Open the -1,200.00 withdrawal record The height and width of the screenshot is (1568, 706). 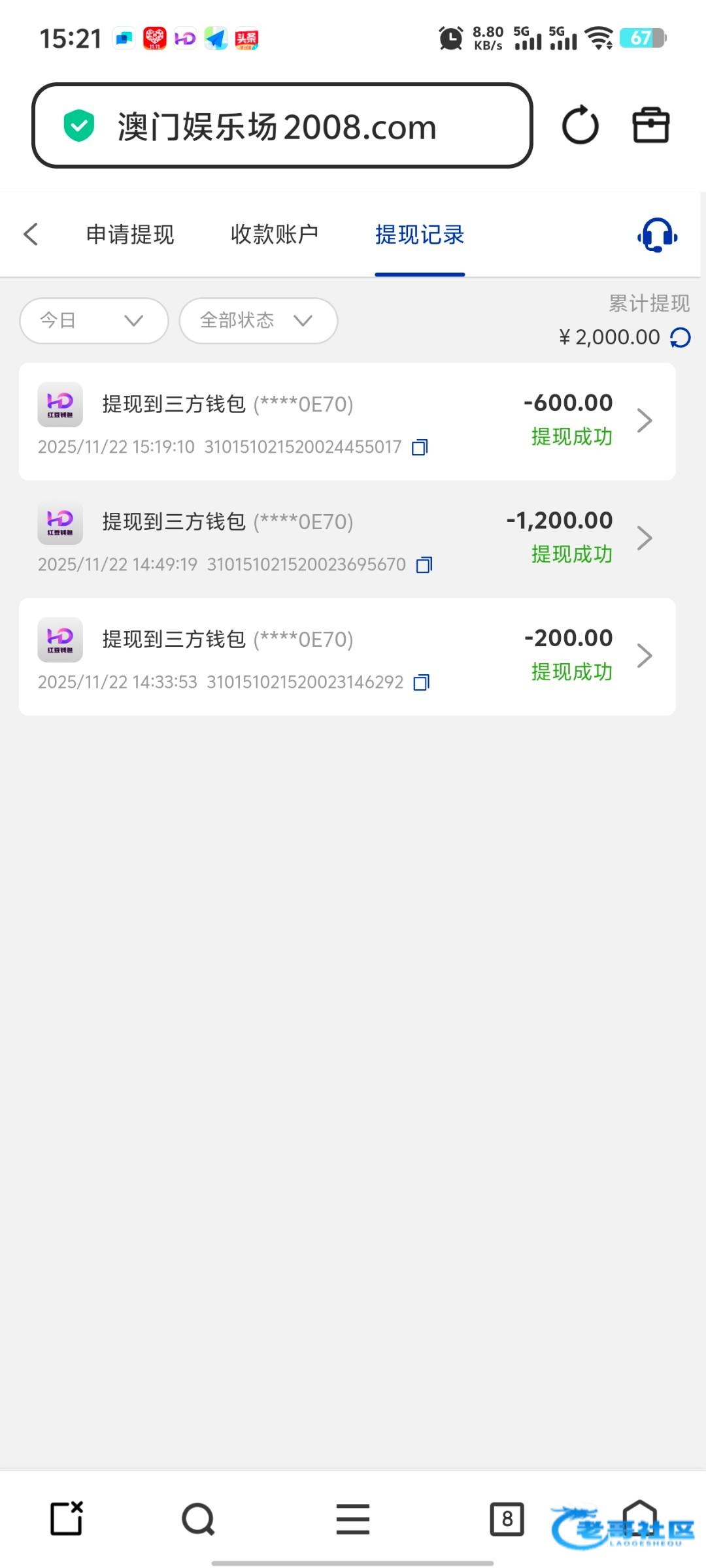click(347, 539)
